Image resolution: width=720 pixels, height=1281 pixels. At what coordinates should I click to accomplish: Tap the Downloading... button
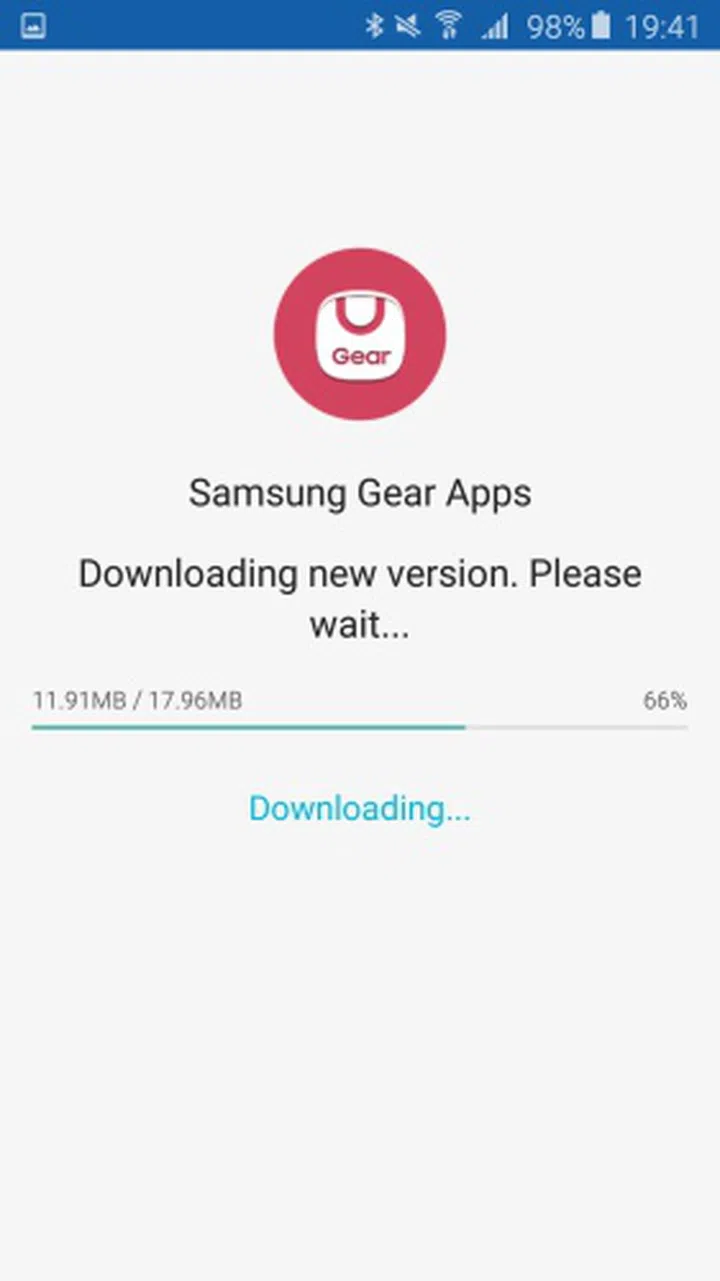(359, 808)
